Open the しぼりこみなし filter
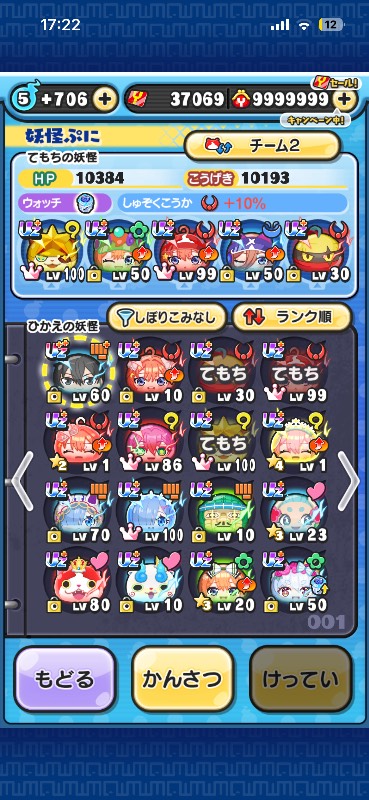369x800 pixels. (x=167, y=318)
